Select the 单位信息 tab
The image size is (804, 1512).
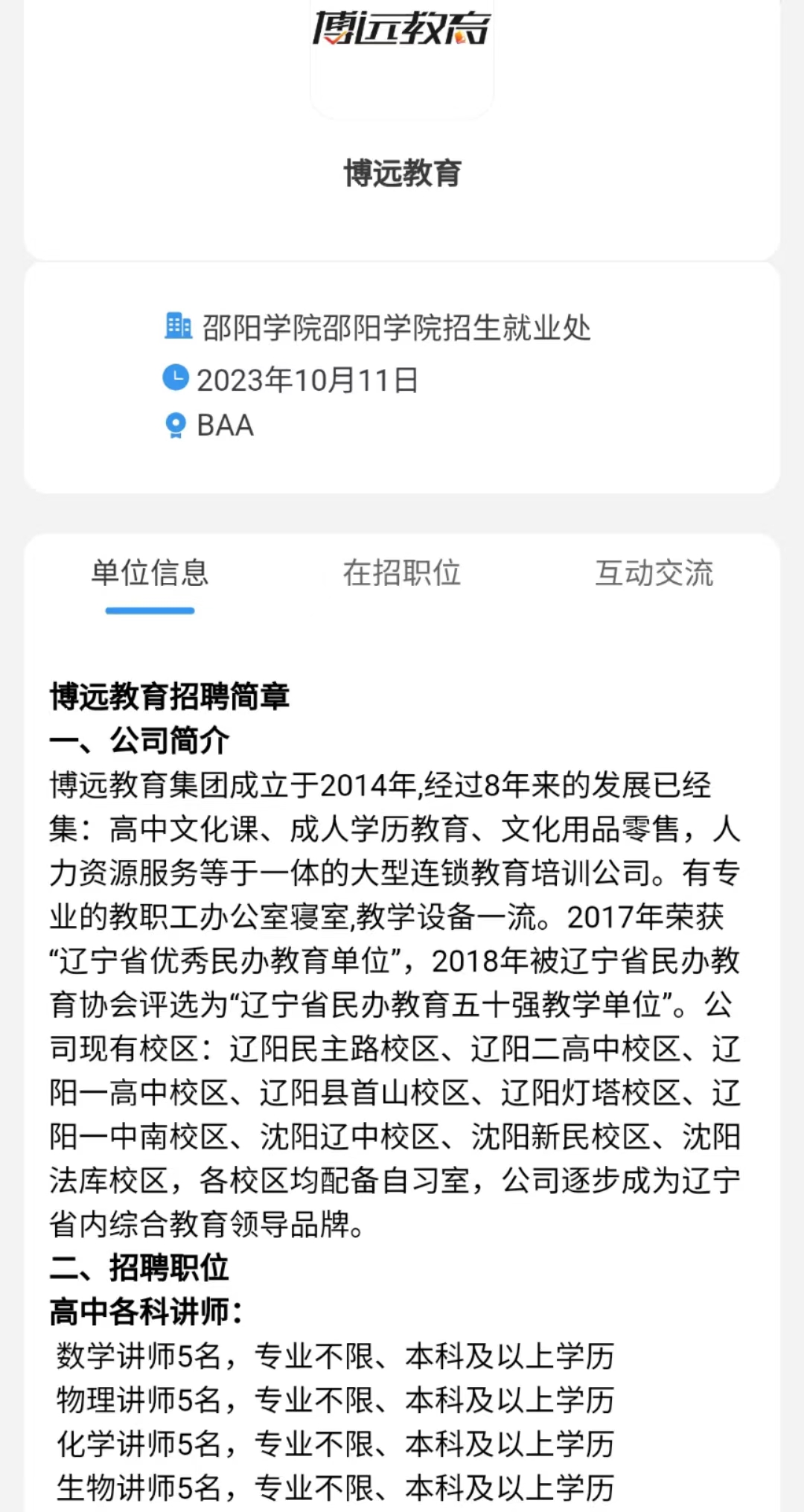point(150,573)
